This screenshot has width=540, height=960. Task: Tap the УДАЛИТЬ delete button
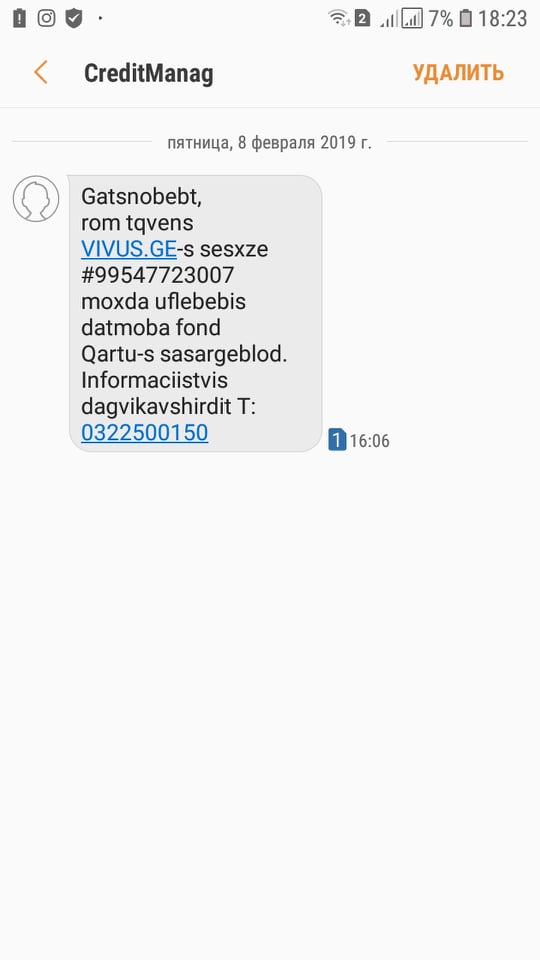[458, 73]
